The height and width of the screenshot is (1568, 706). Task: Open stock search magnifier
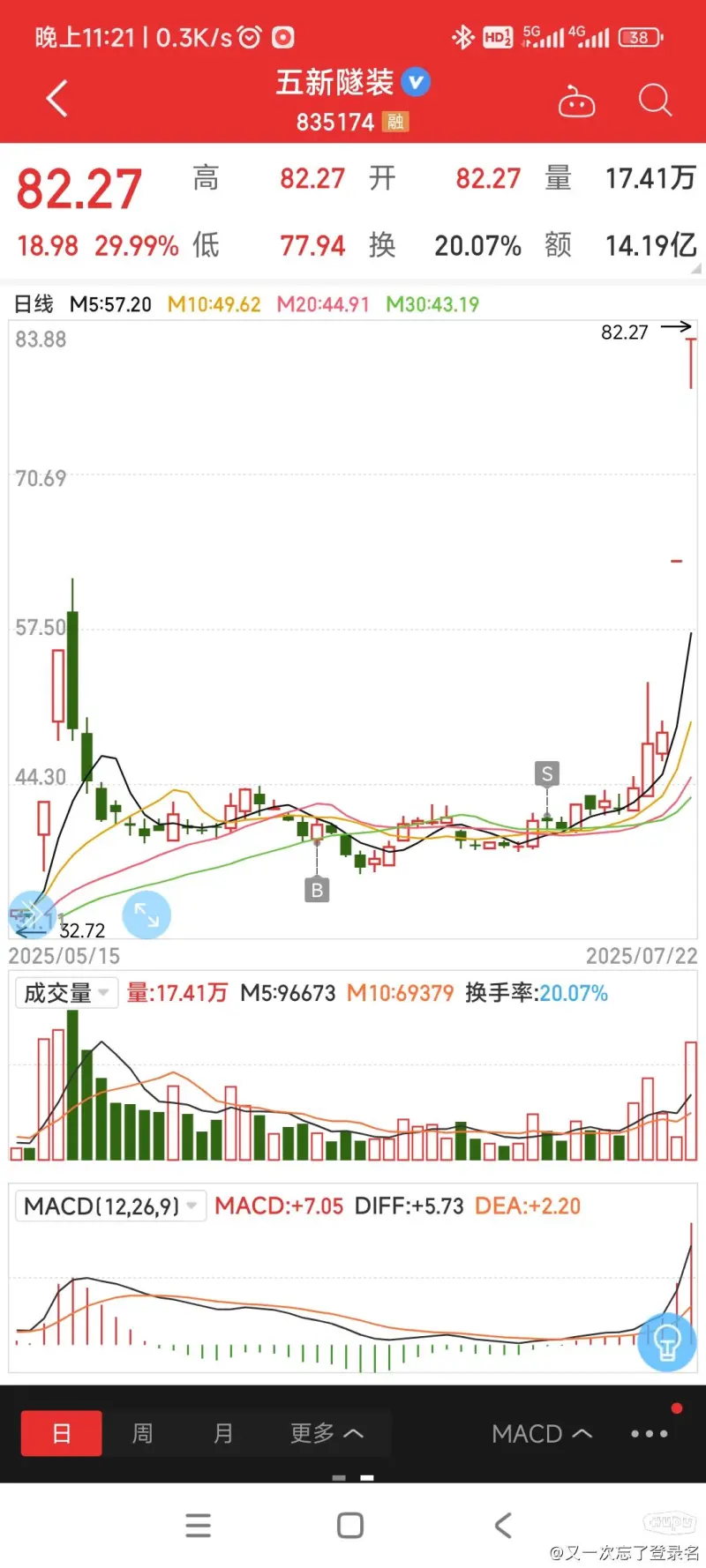(x=655, y=101)
